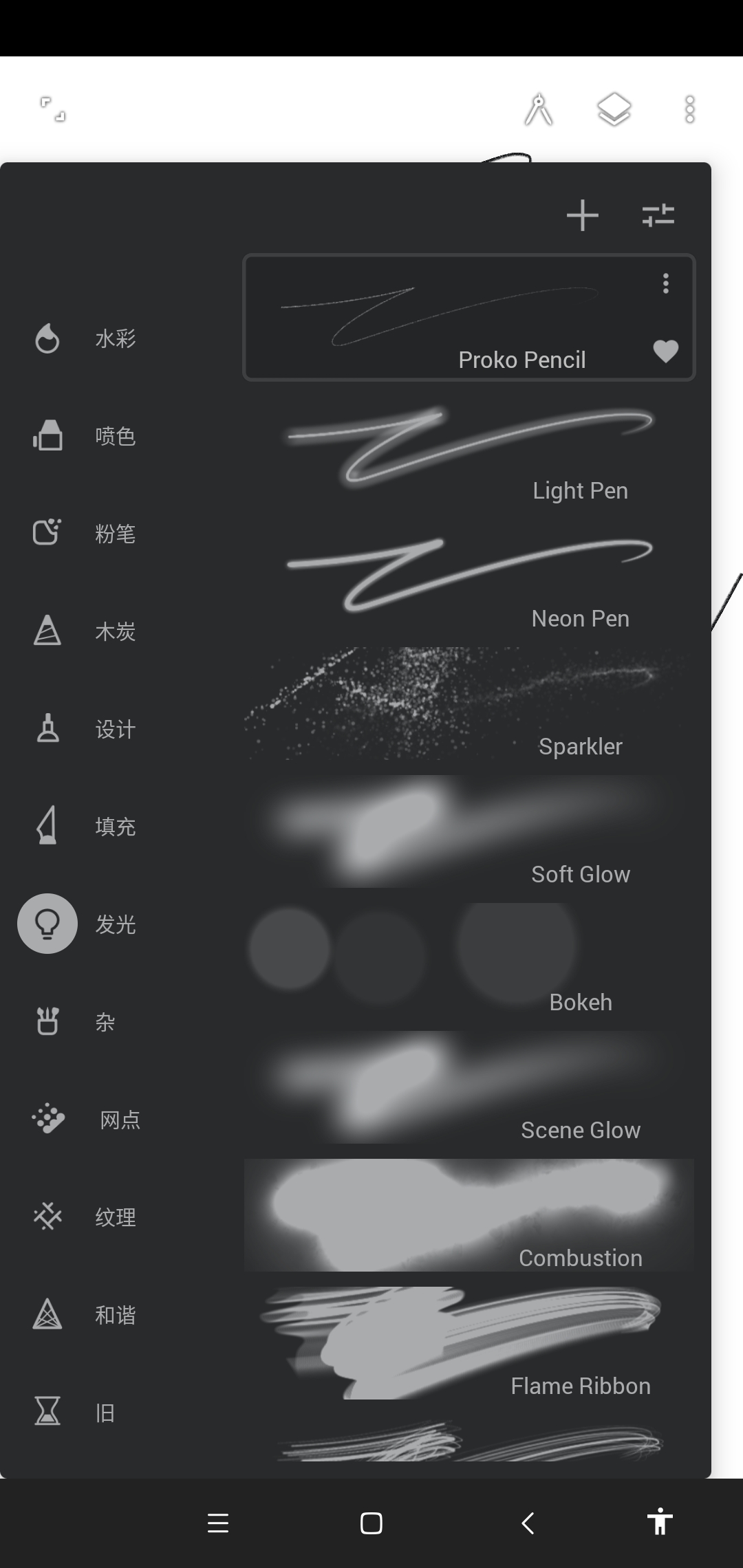
Task: Open the layers panel
Action: [614, 109]
